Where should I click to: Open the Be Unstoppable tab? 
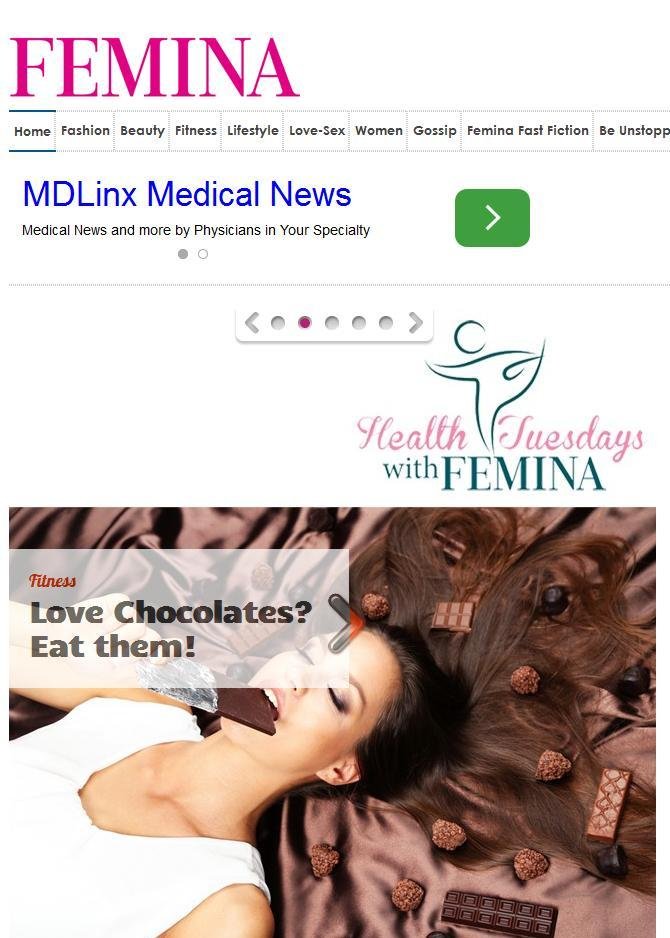(x=633, y=131)
